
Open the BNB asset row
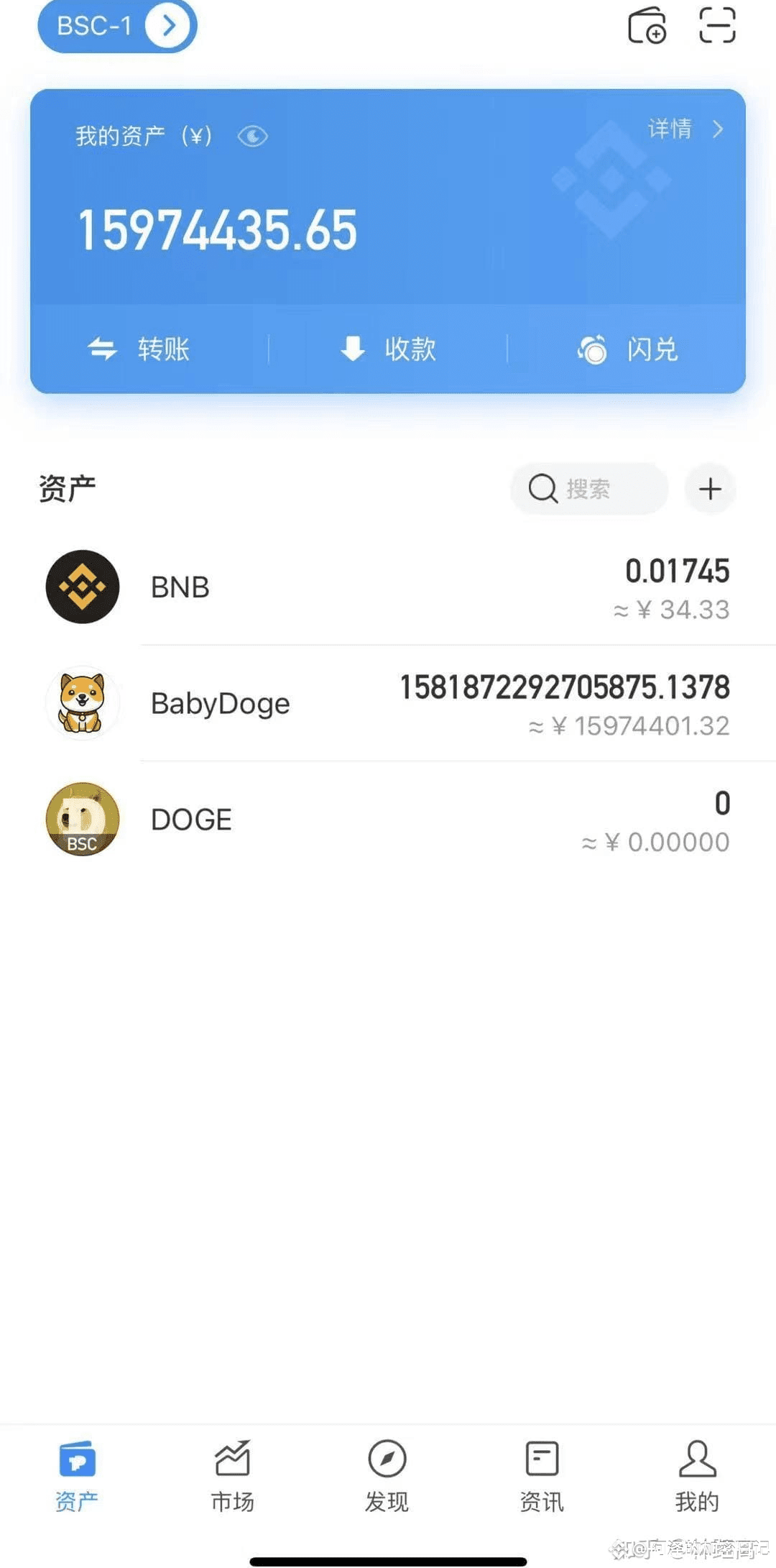388,587
